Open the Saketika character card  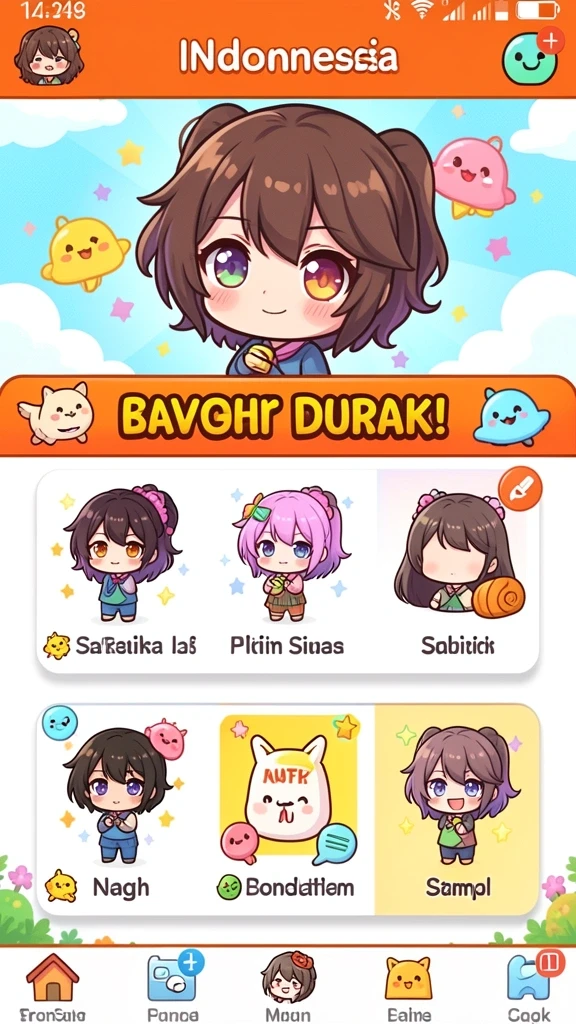tap(122, 571)
